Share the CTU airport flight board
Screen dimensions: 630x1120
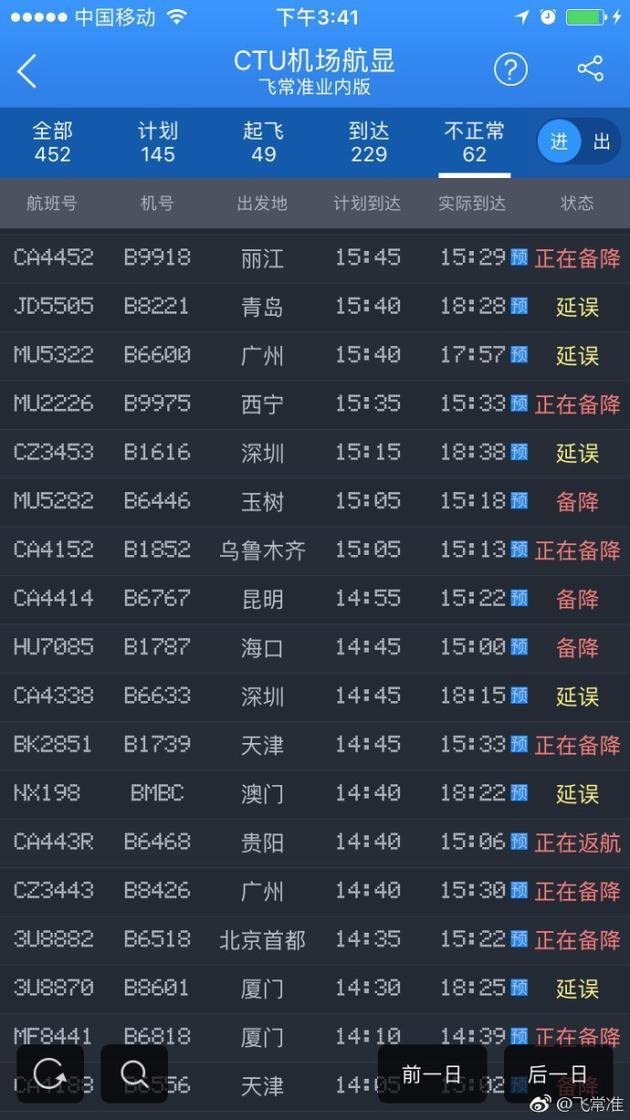pyautogui.click(x=590, y=69)
